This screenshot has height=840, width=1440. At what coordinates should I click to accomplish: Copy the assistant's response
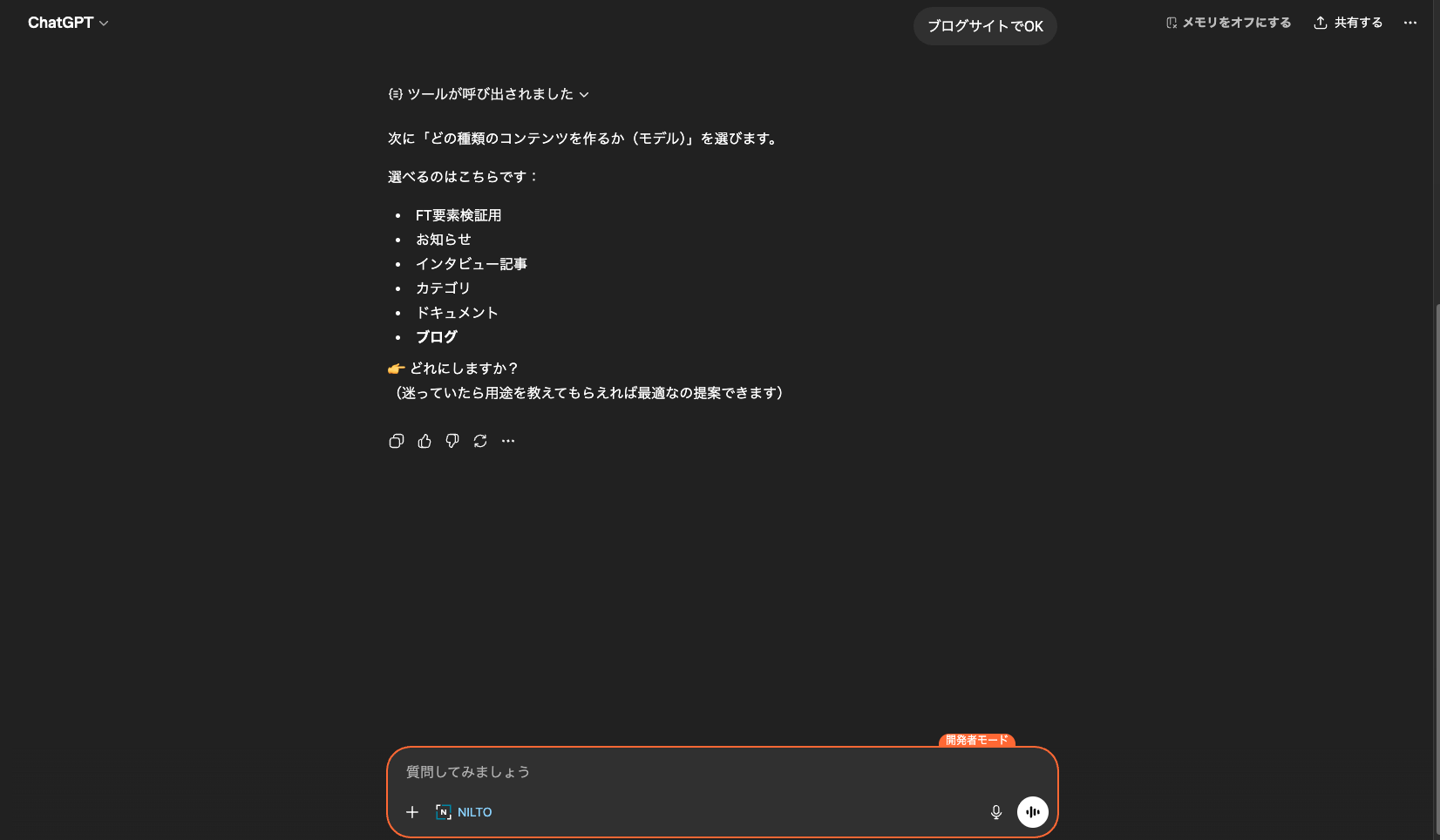pyautogui.click(x=397, y=441)
